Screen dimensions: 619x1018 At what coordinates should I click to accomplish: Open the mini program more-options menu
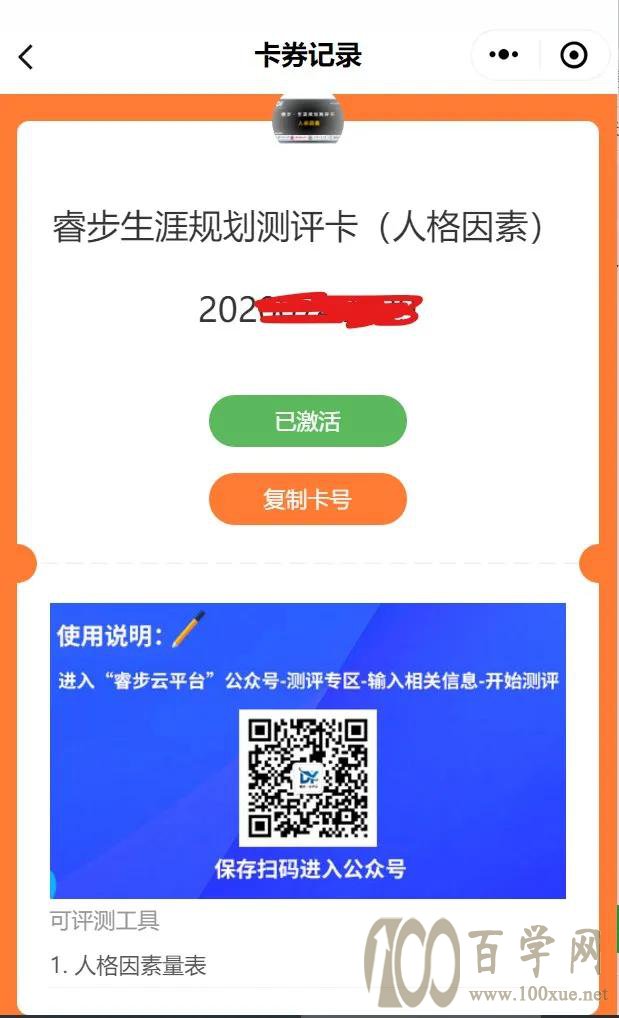coord(504,55)
